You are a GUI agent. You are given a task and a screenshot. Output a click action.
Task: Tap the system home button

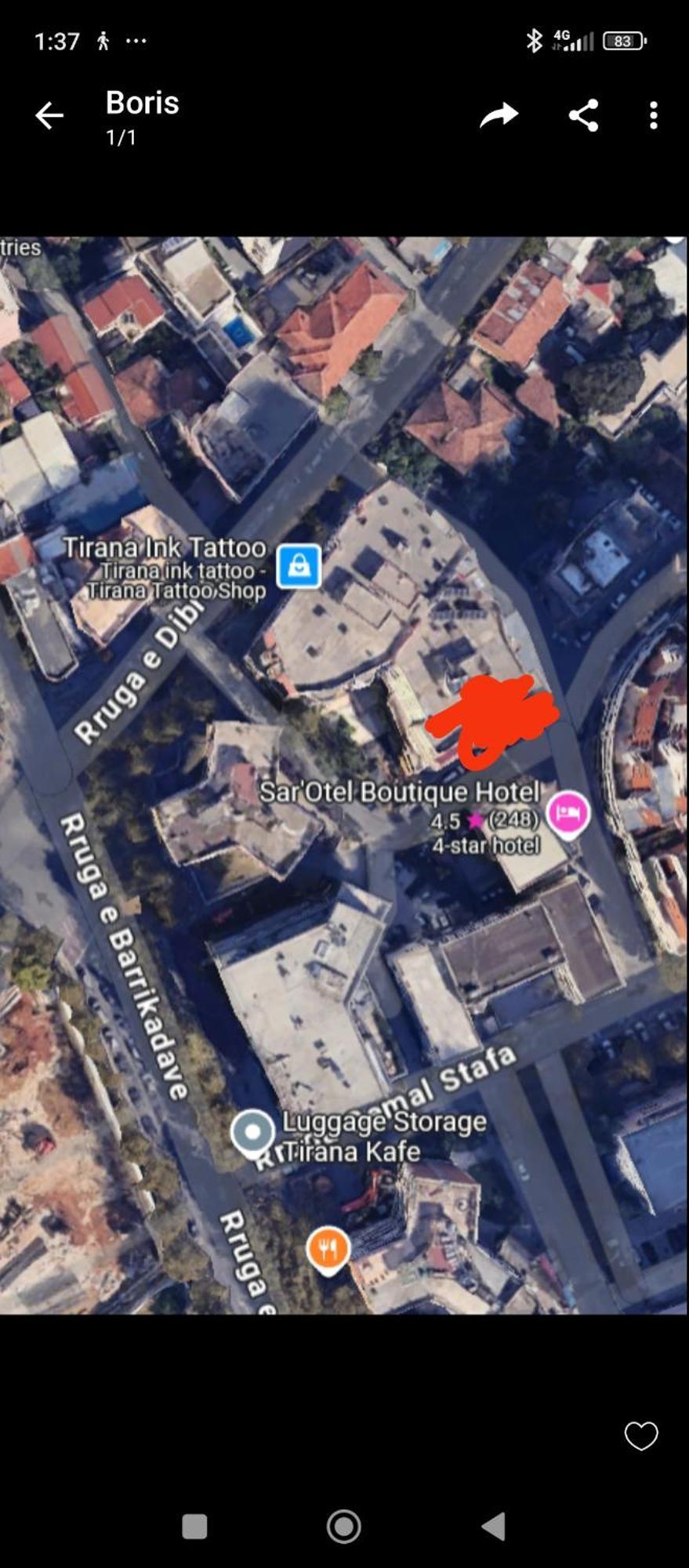pyautogui.click(x=343, y=1526)
